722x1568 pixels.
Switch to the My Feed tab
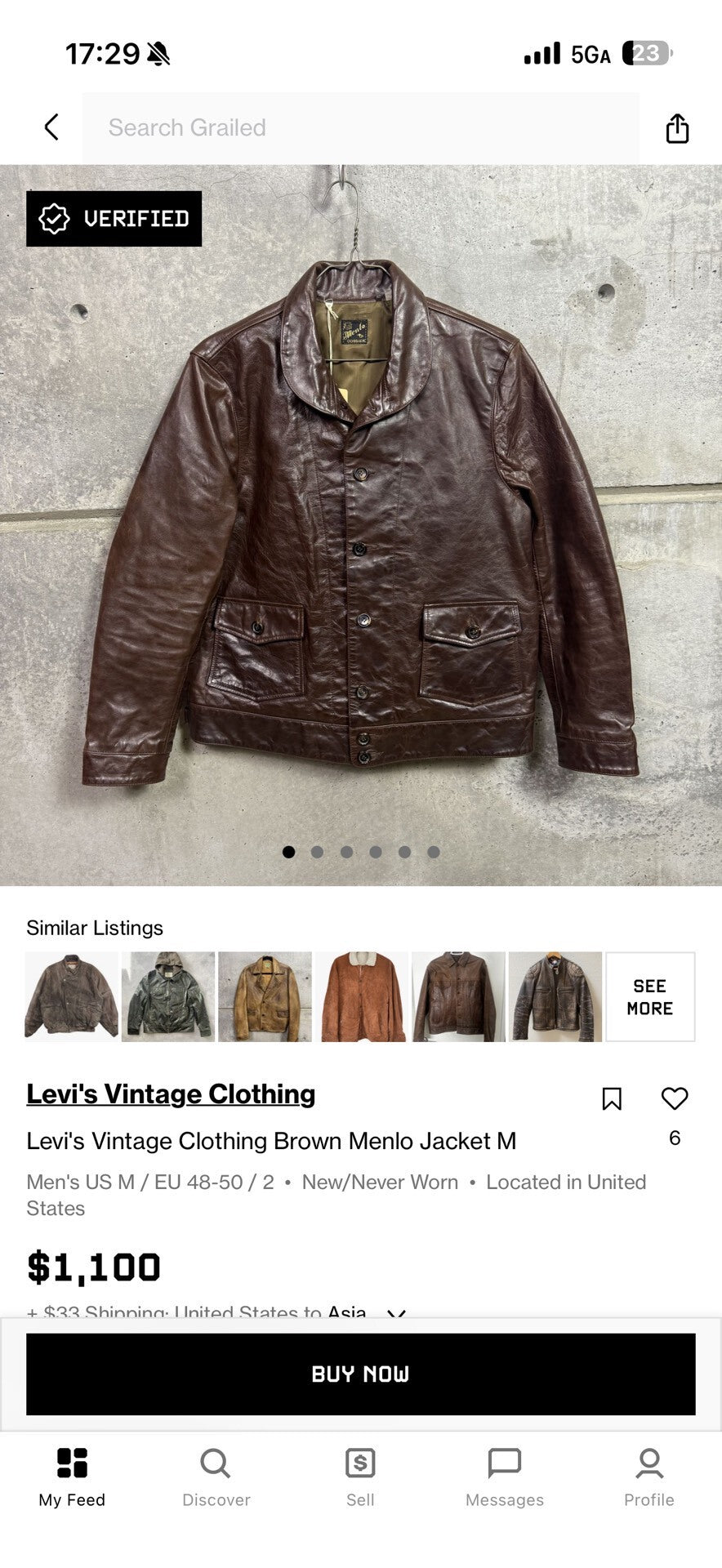point(72,1477)
